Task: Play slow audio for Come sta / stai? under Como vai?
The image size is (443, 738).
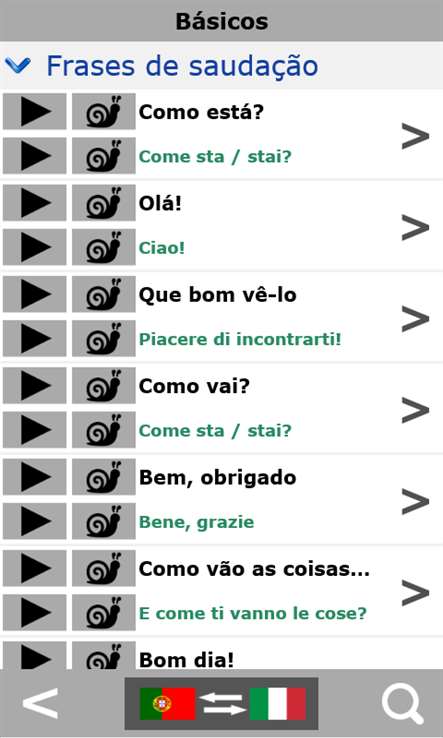Action: (104, 430)
